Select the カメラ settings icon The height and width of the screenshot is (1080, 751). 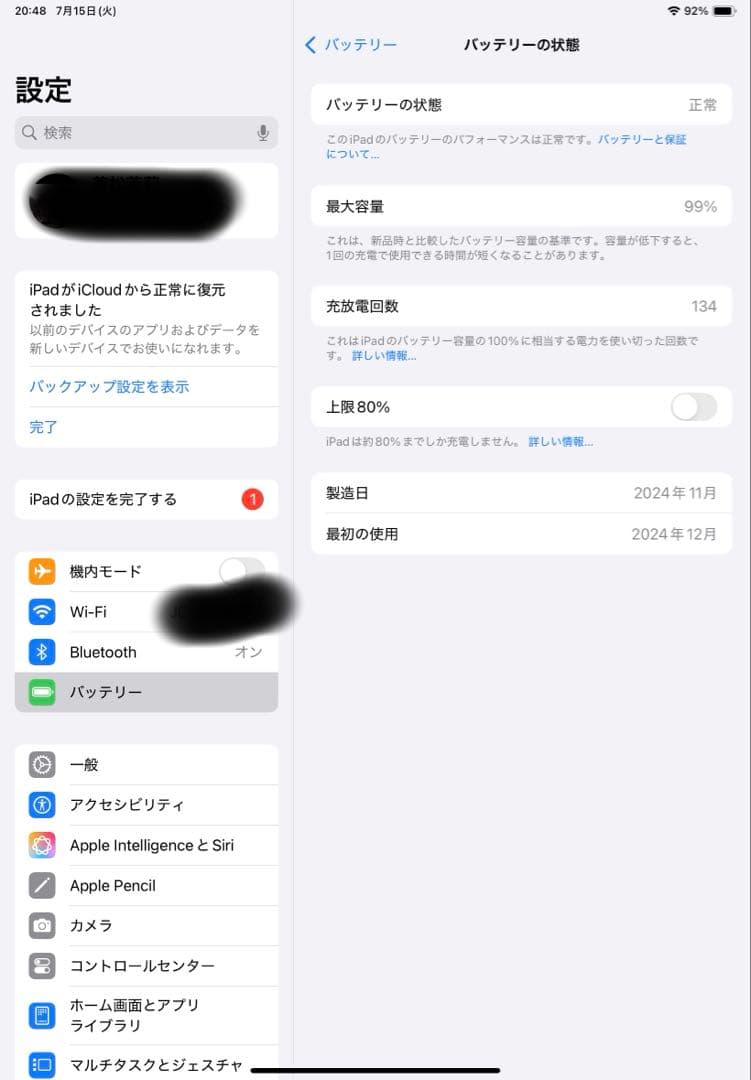41,926
